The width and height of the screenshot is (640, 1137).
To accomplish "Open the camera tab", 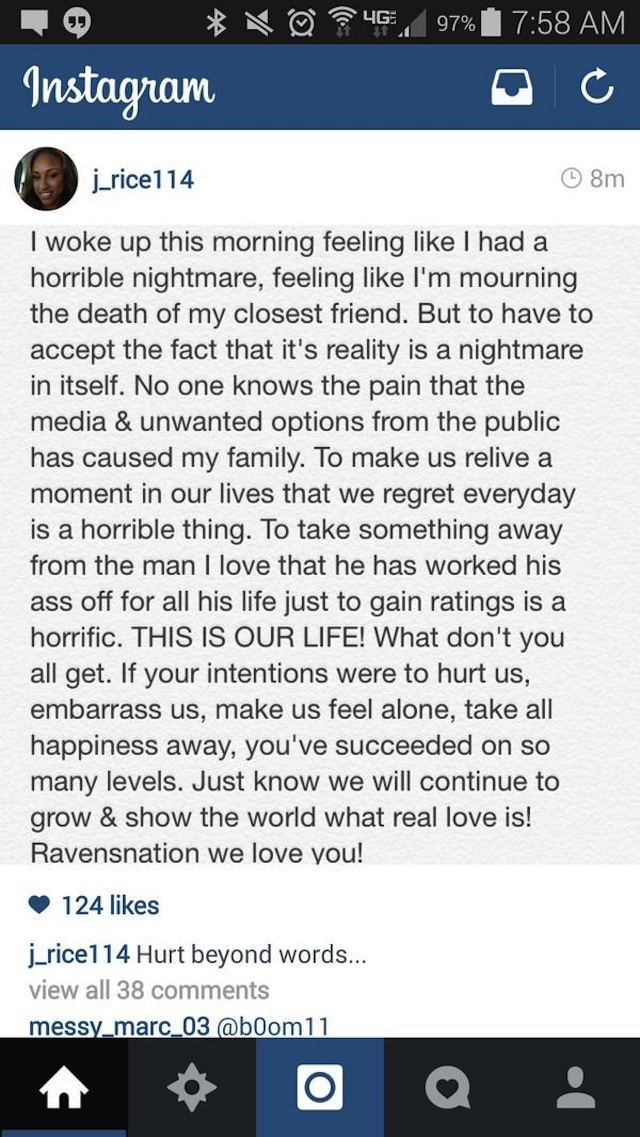I will 320,1087.
